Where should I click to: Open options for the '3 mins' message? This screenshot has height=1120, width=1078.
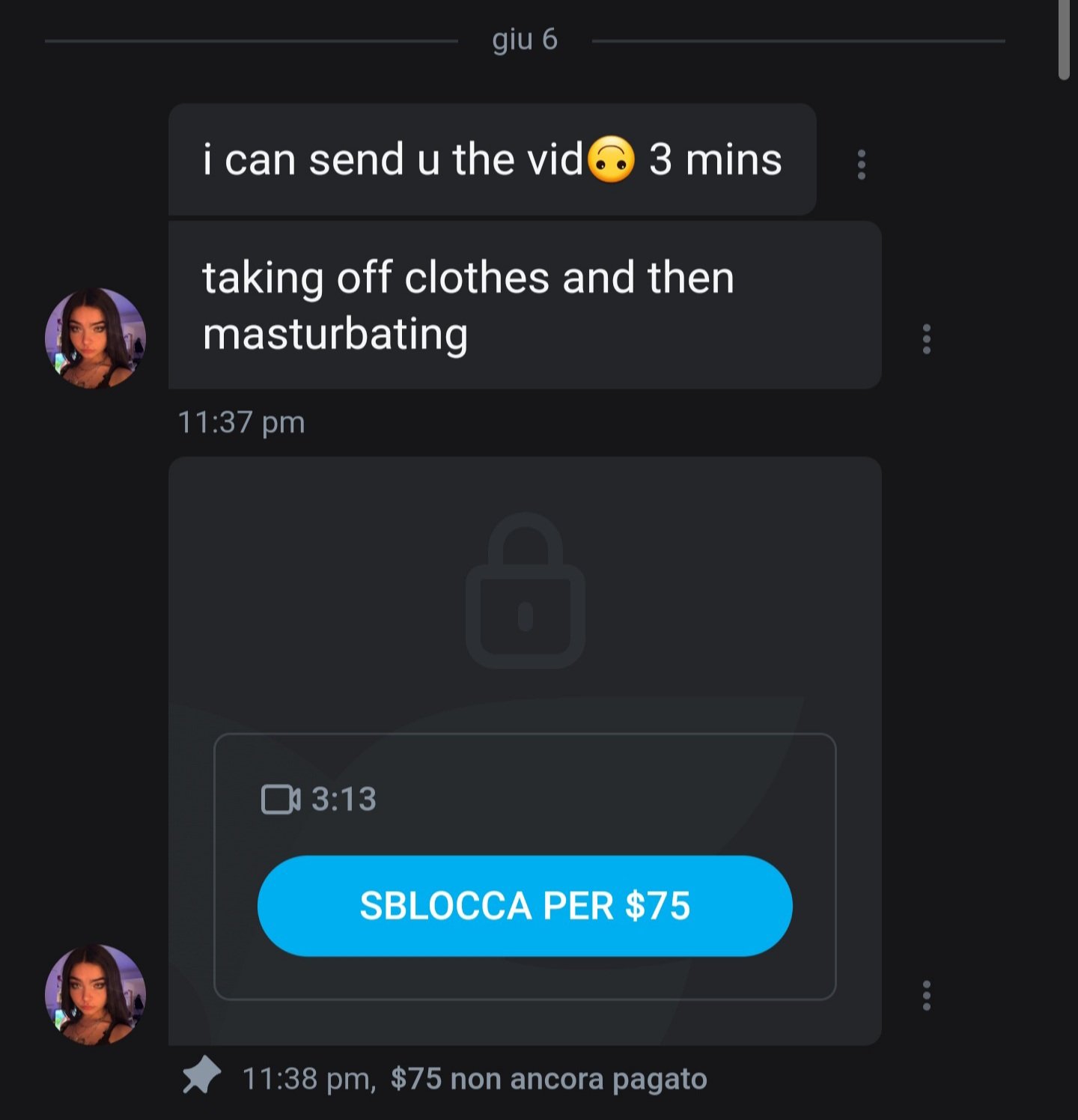(861, 164)
